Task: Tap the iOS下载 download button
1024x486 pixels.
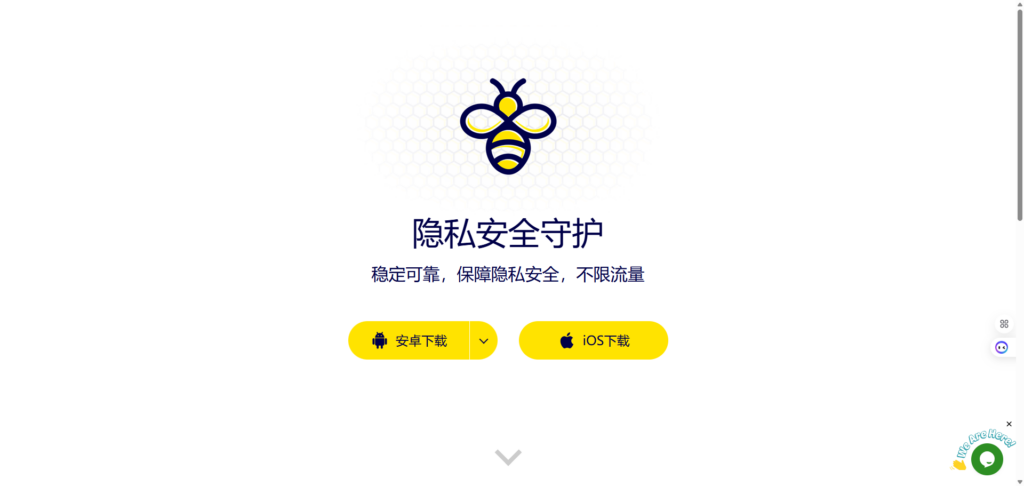Action: click(x=593, y=341)
